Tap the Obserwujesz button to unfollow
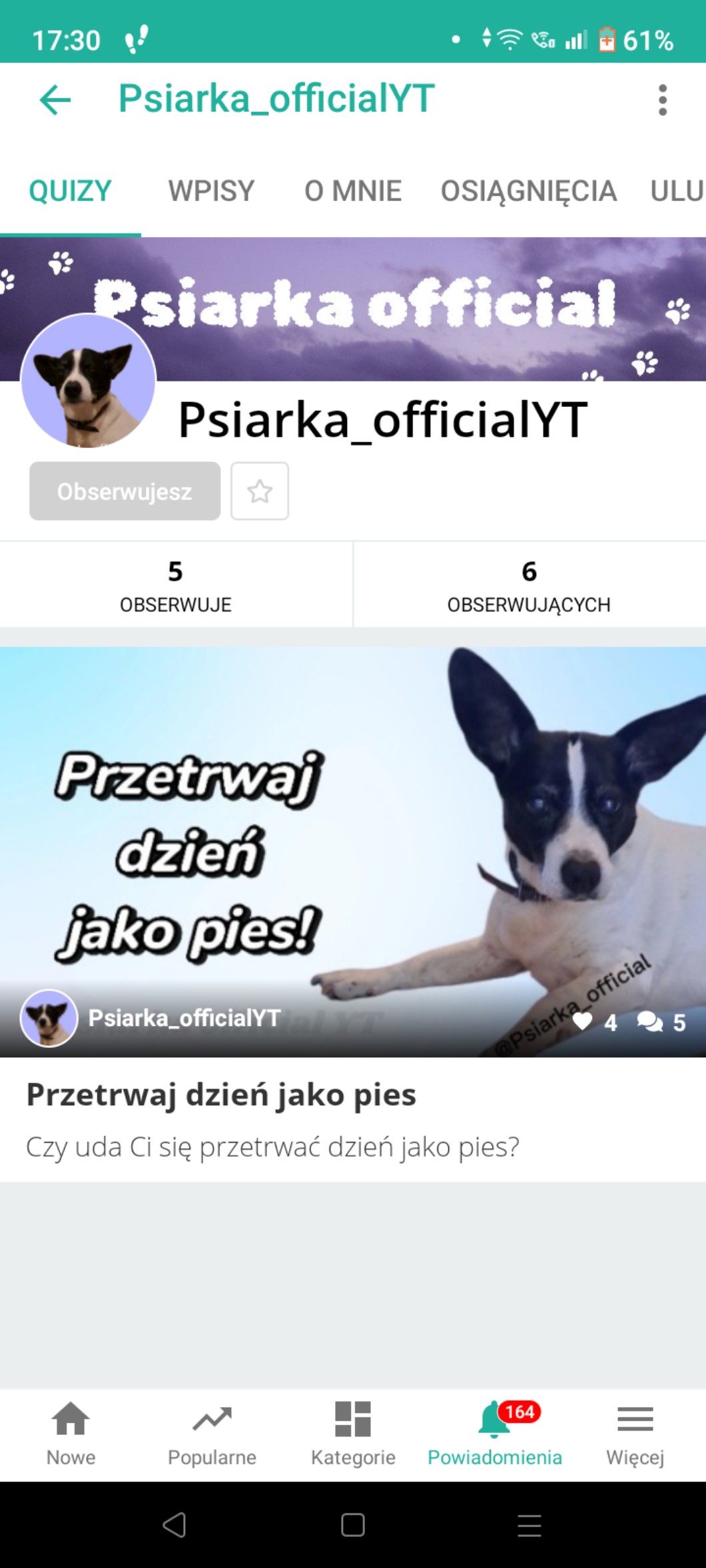Image resolution: width=706 pixels, height=1568 pixels. pyautogui.click(x=125, y=491)
